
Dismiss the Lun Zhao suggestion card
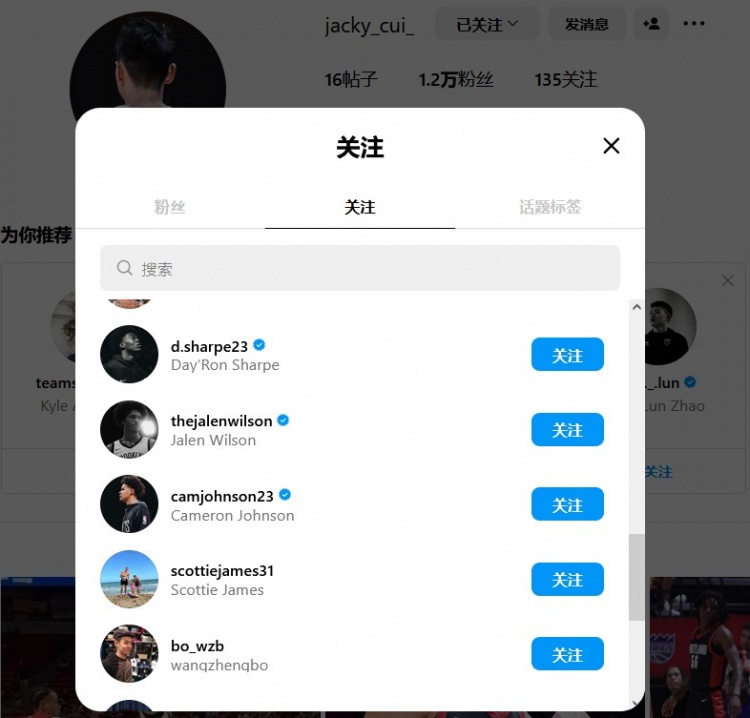pyautogui.click(x=728, y=281)
